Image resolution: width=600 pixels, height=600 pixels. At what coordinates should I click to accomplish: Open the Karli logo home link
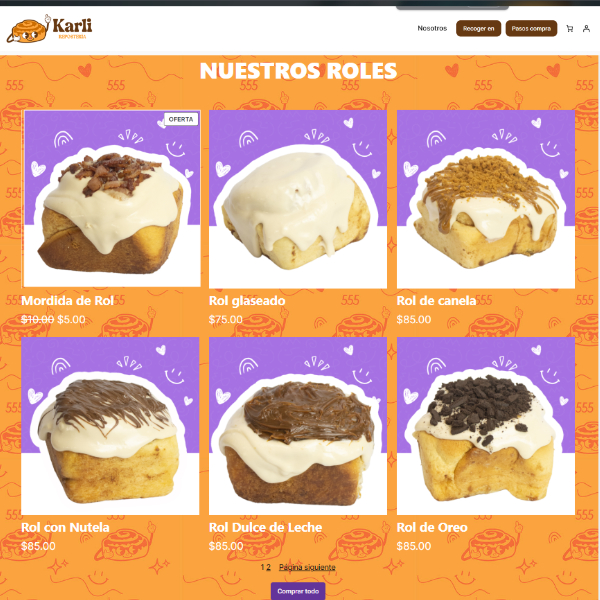coord(50,30)
